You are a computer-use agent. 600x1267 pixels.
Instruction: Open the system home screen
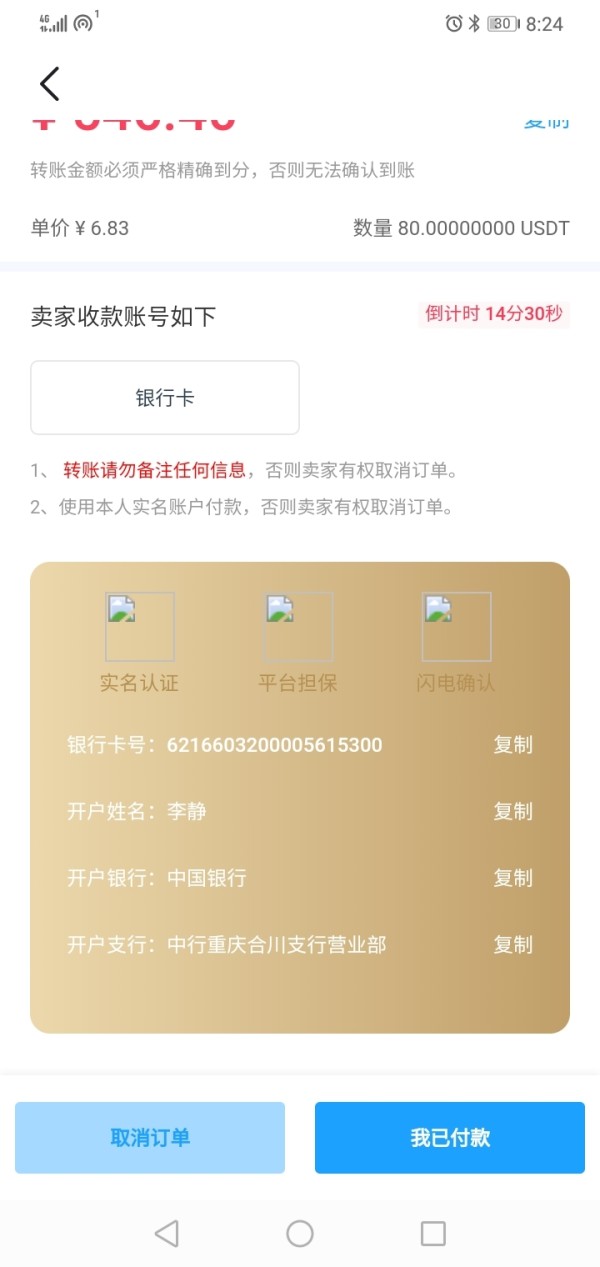[300, 1233]
